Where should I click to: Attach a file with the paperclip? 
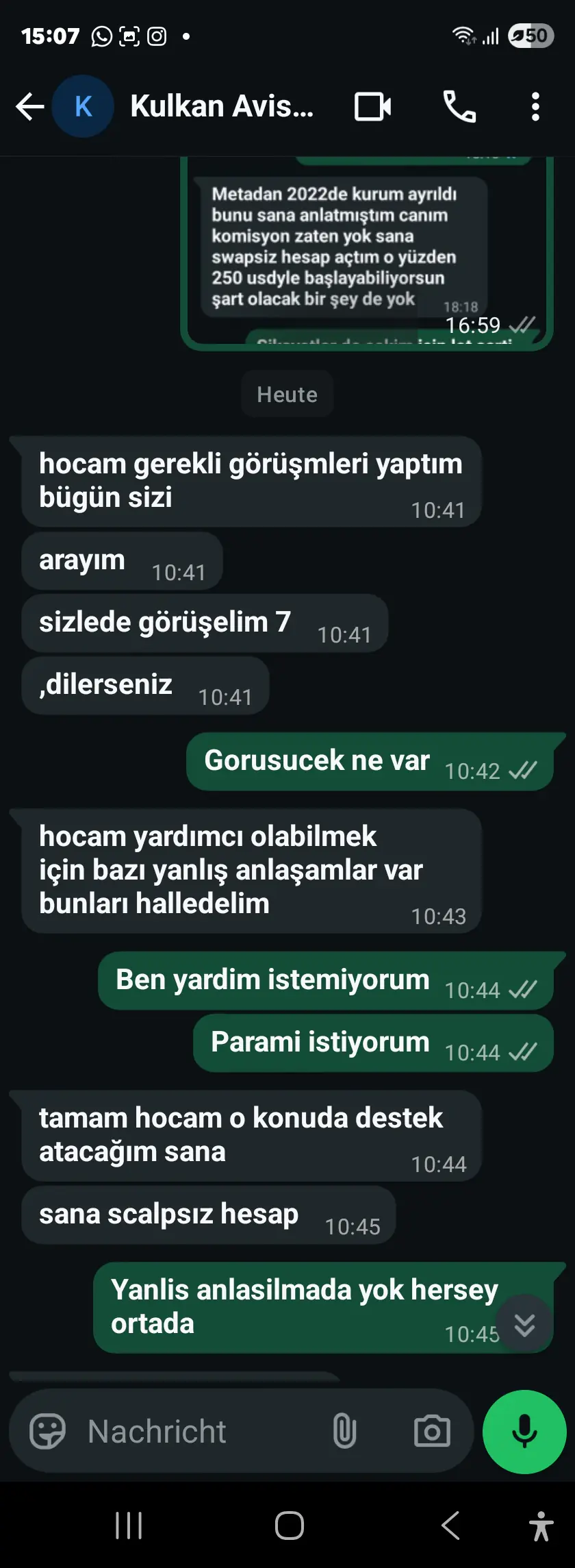point(344,1432)
